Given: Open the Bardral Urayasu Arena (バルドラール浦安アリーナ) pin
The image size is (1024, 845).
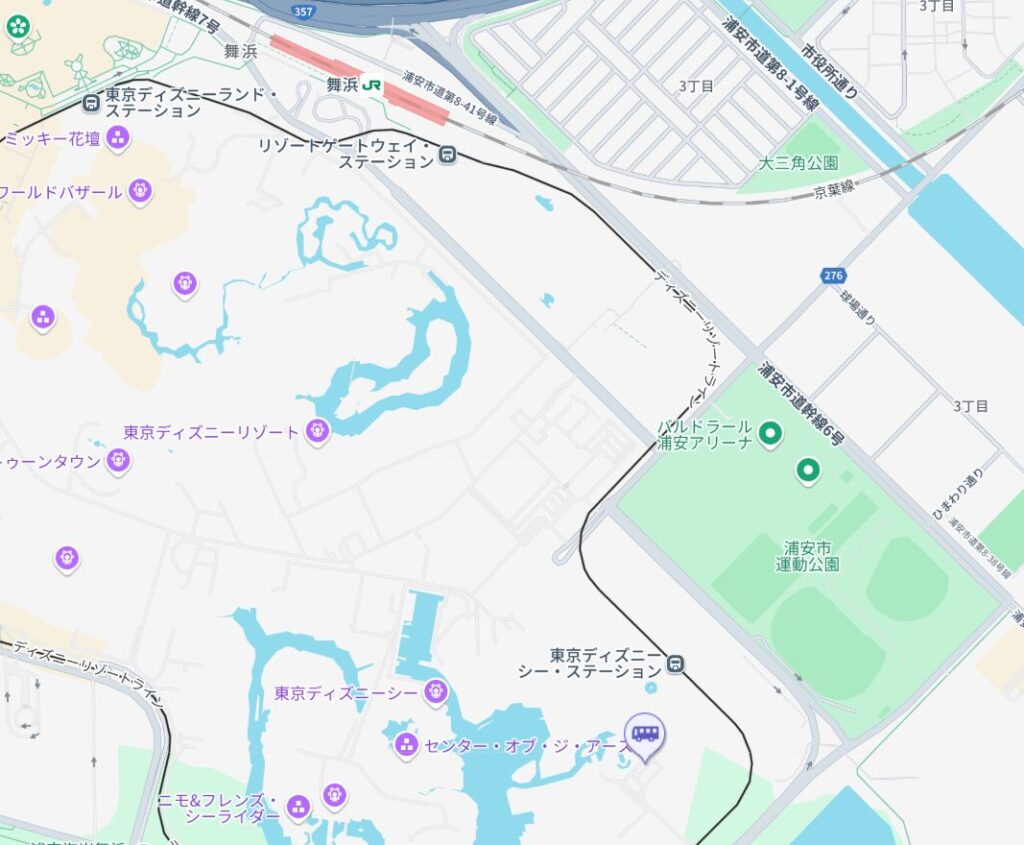Looking at the screenshot, I should coord(770,433).
